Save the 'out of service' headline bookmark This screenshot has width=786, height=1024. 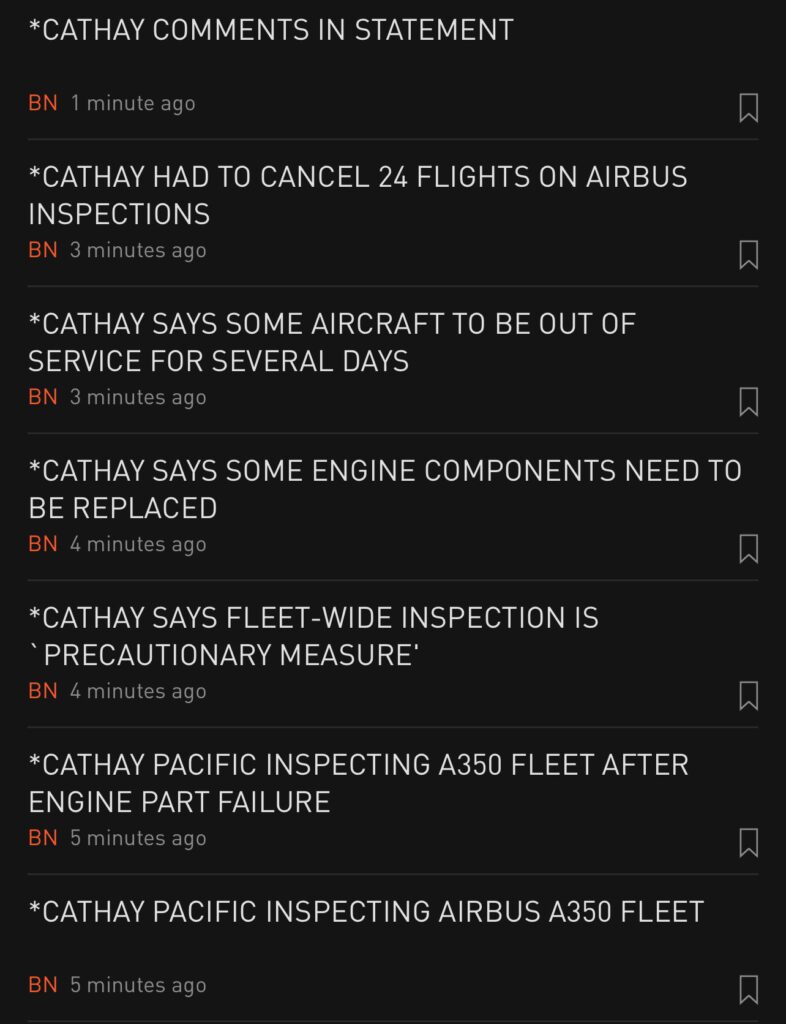[x=748, y=401]
